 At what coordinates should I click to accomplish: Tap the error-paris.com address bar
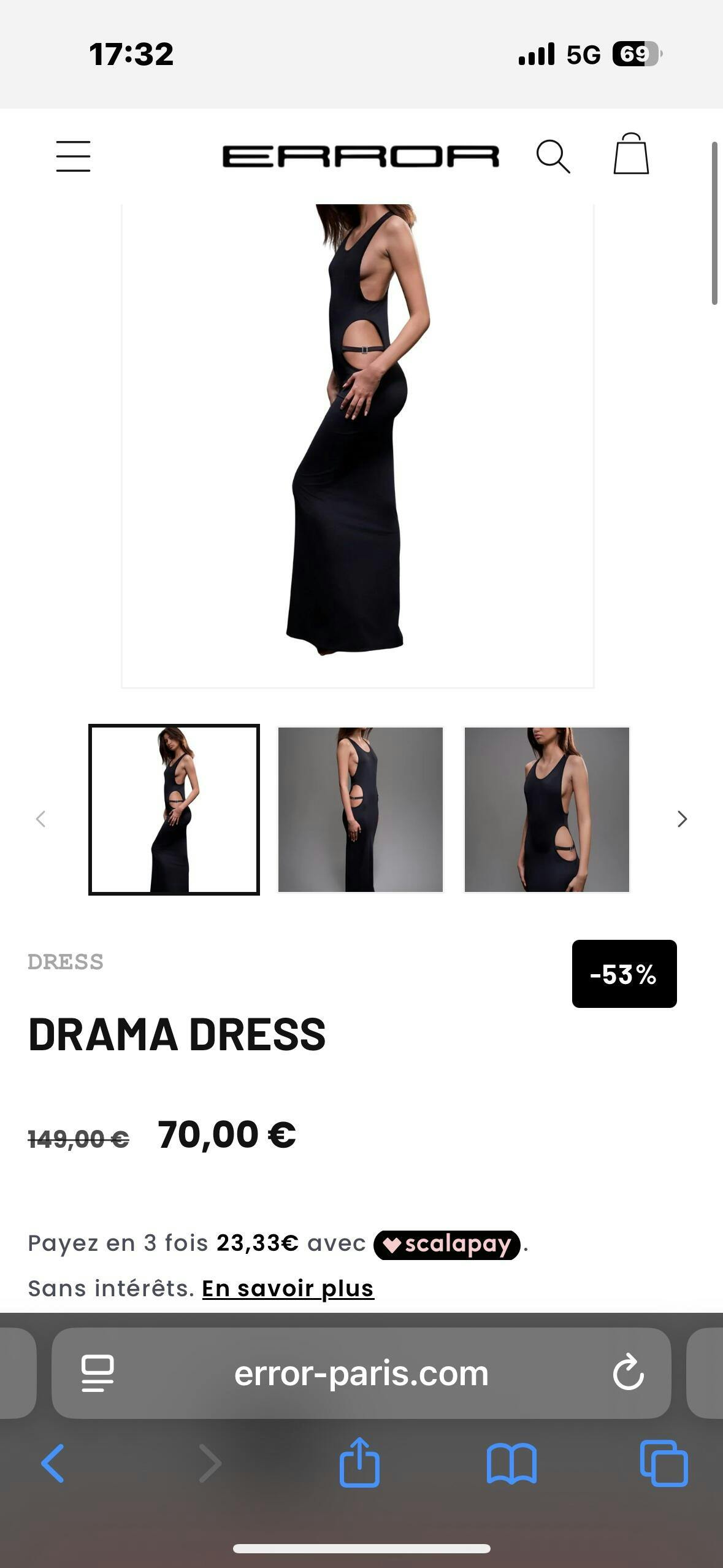coord(361,1374)
